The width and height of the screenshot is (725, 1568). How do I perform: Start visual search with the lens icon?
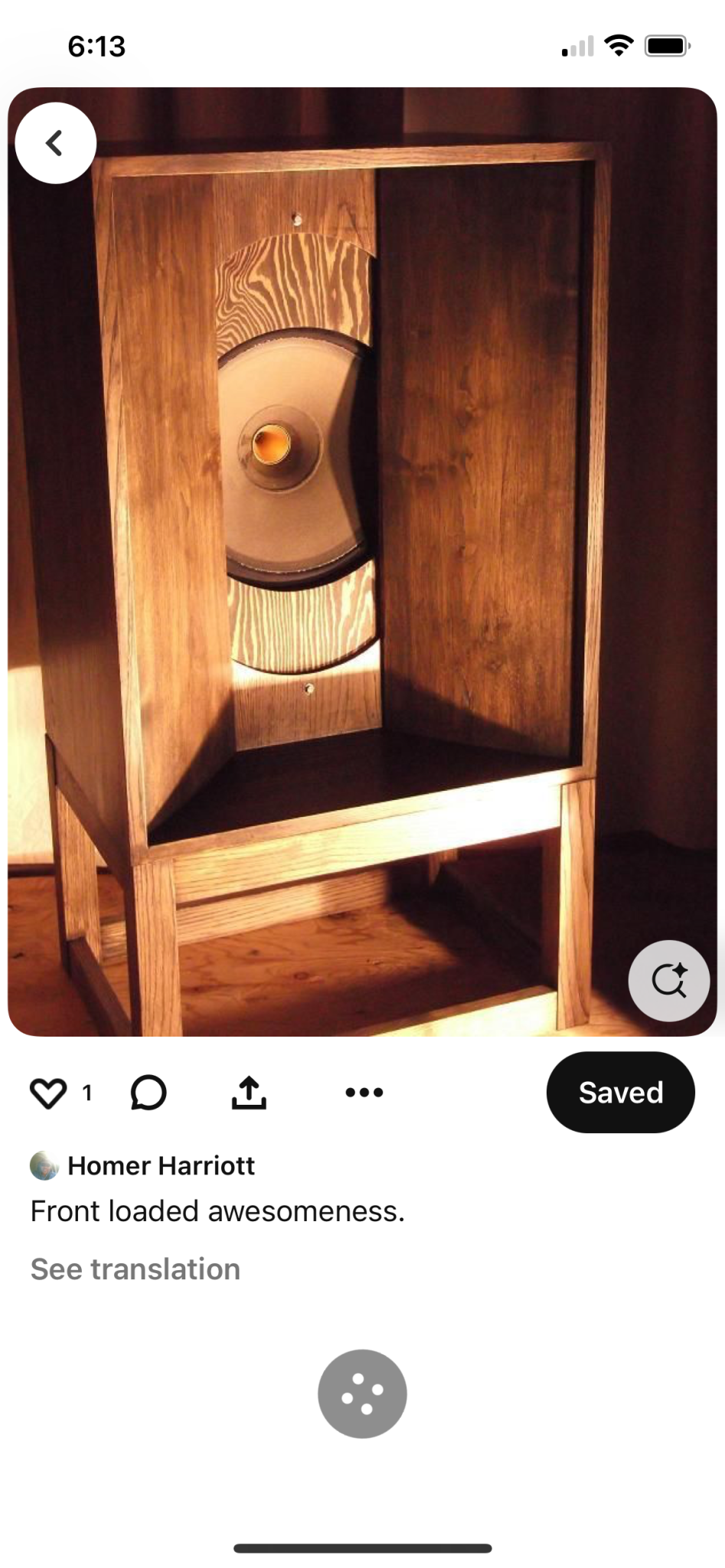click(x=668, y=980)
